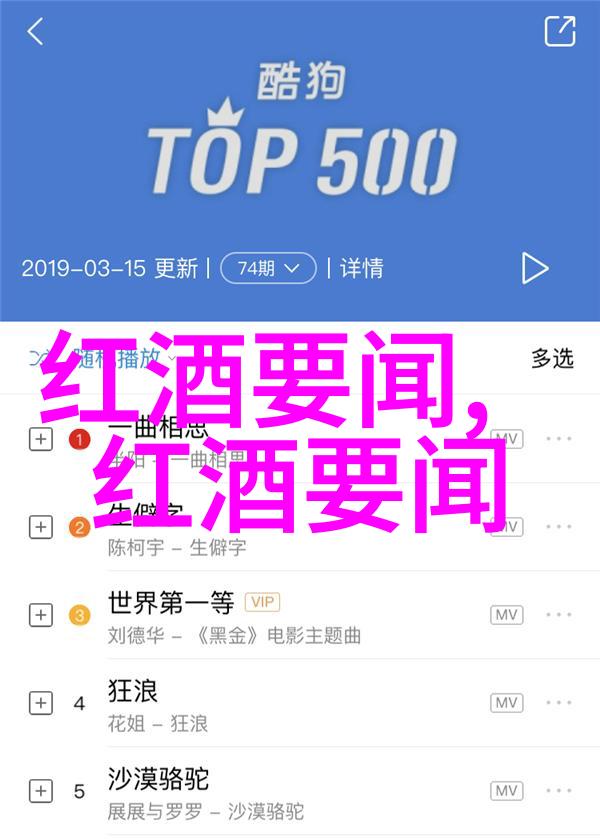The height and width of the screenshot is (839, 600).
Task: Watch the MV for 狂浪
Action: pyautogui.click(x=507, y=703)
